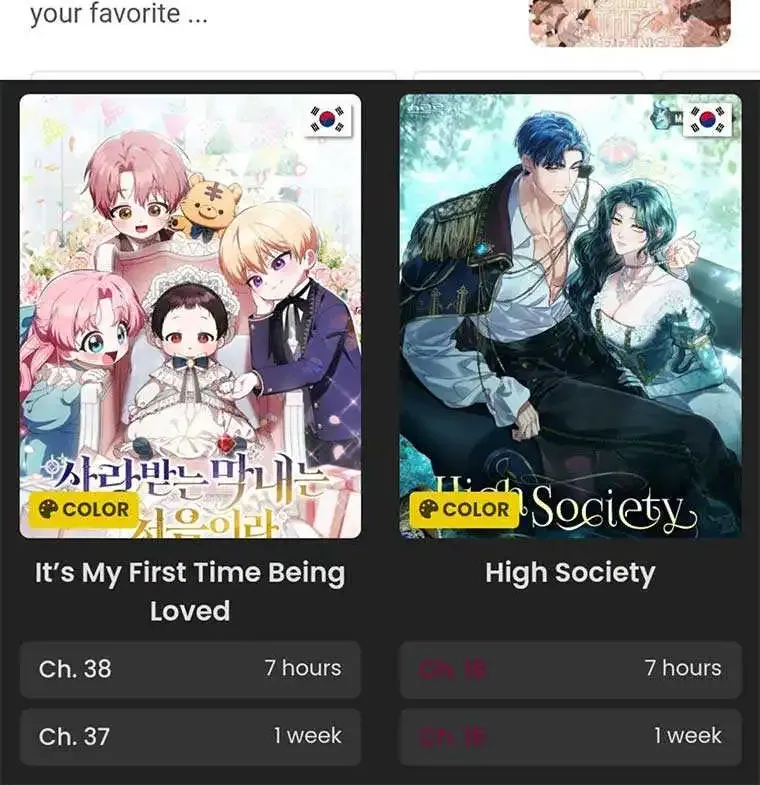Read Ch. 37 of It's My First Time Being Loved

click(190, 737)
